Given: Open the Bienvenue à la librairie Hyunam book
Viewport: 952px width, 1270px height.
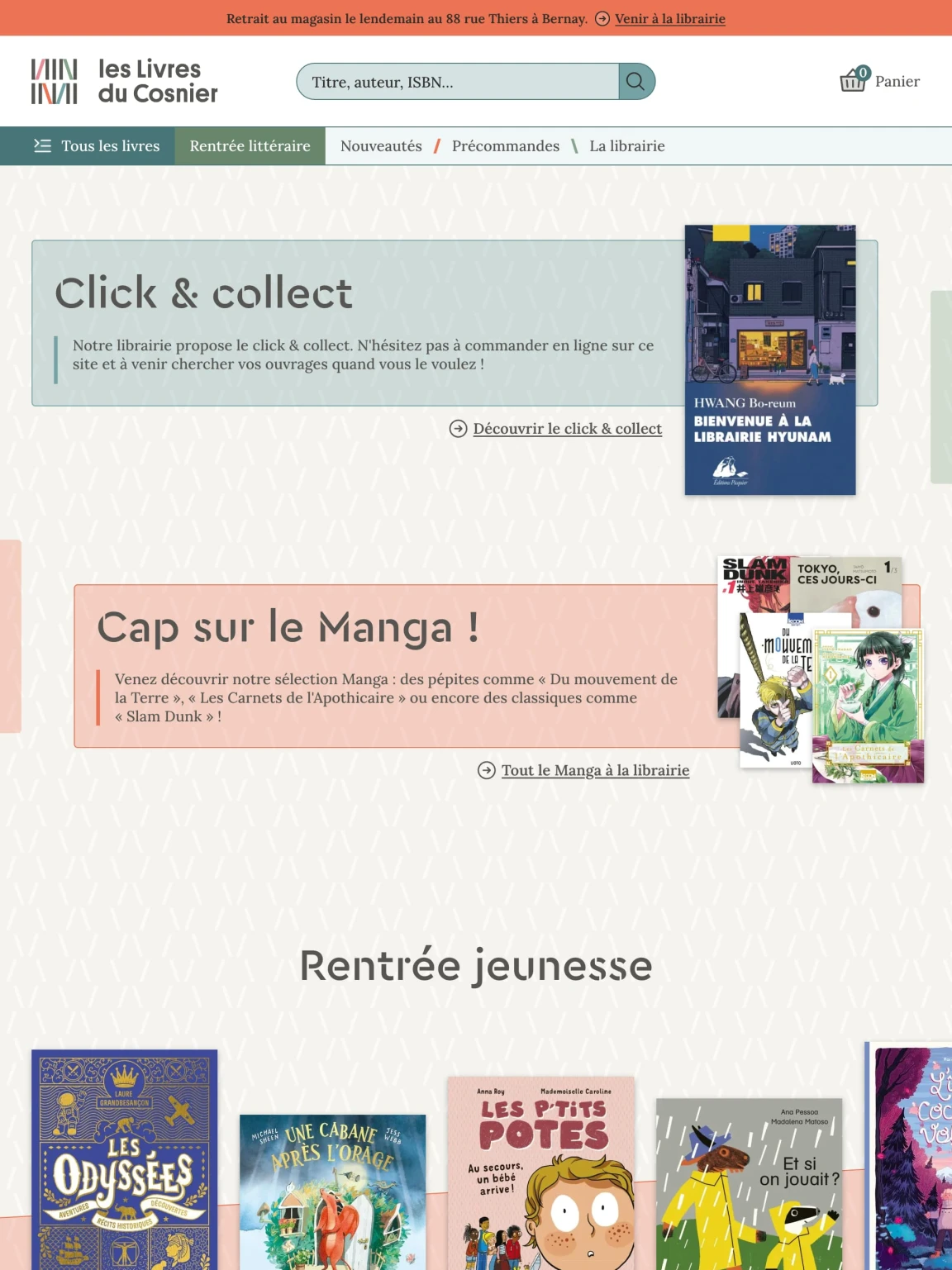Looking at the screenshot, I should tap(769, 360).
